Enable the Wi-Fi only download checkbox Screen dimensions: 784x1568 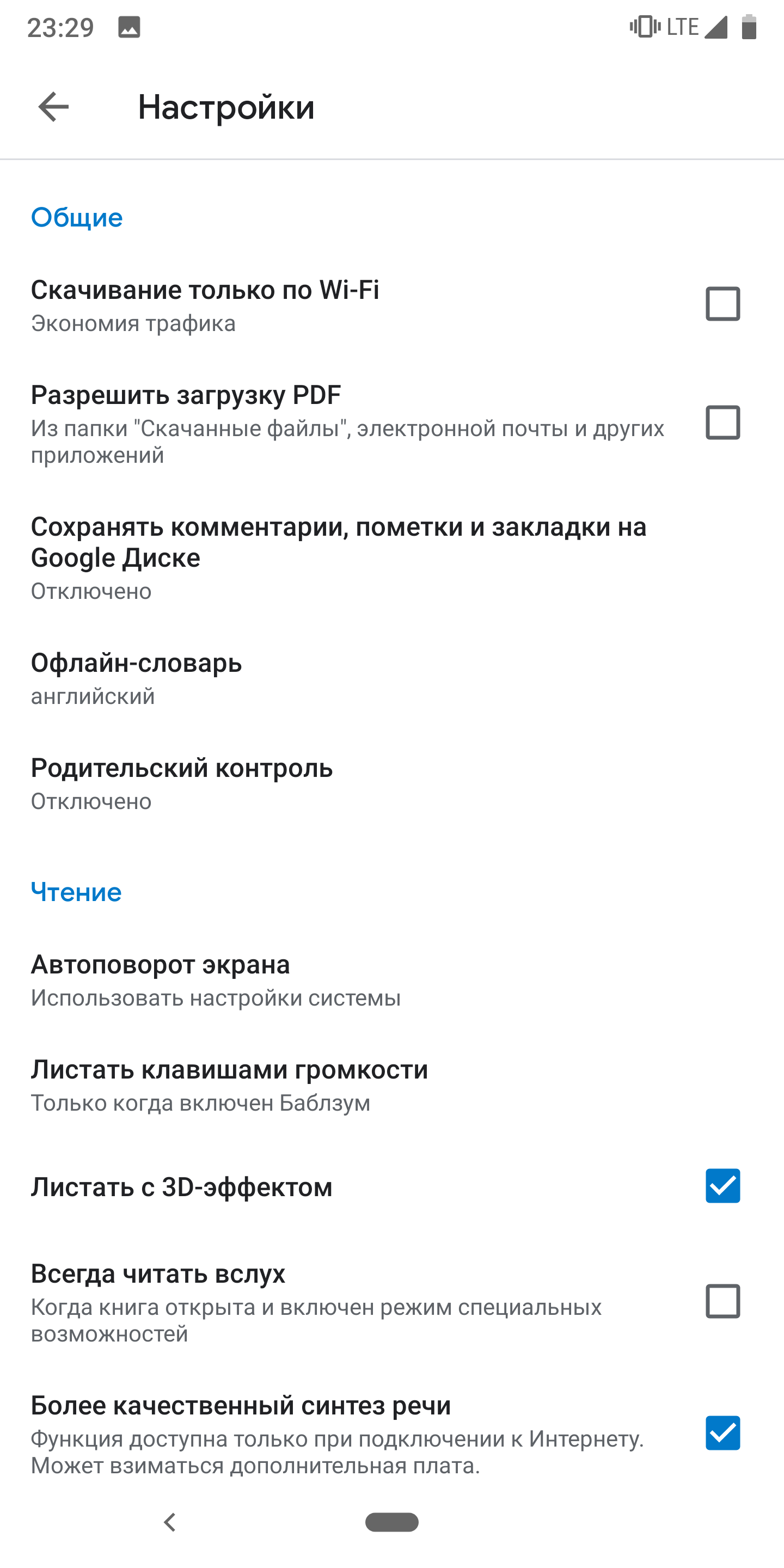click(722, 304)
